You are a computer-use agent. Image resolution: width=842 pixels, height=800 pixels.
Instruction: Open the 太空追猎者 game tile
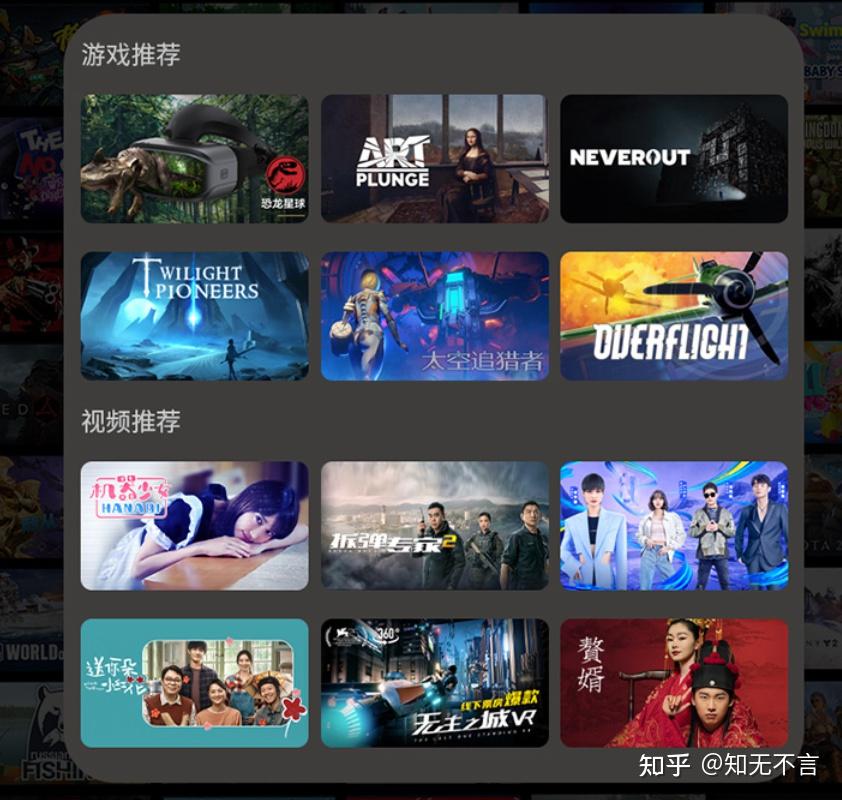click(x=434, y=315)
